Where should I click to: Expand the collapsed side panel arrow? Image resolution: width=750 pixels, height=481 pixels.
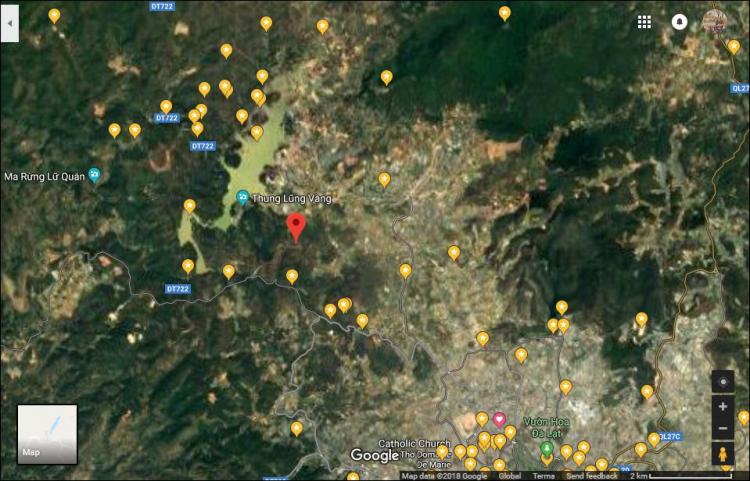pos(10,23)
